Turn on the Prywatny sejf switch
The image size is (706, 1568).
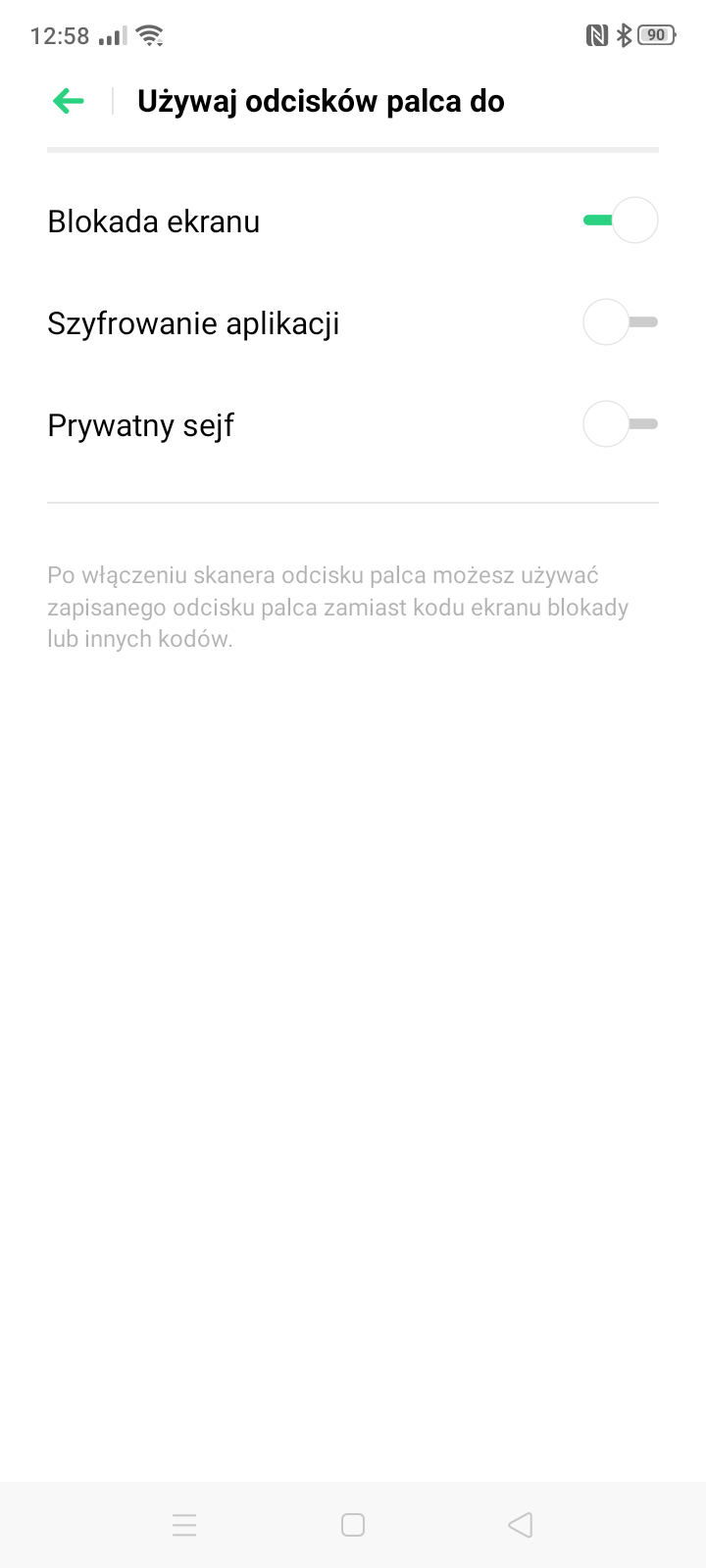pos(621,424)
